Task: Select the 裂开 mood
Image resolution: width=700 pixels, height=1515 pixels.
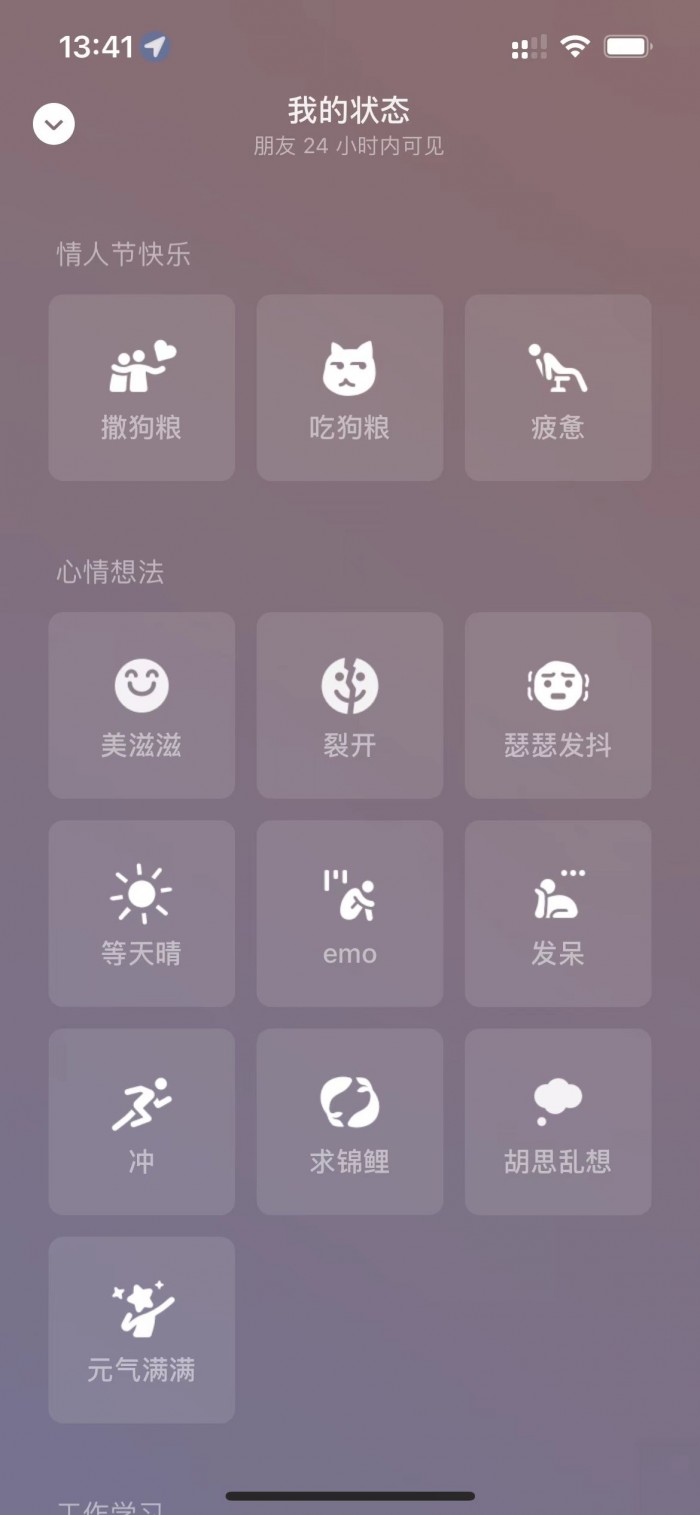Action: click(350, 705)
